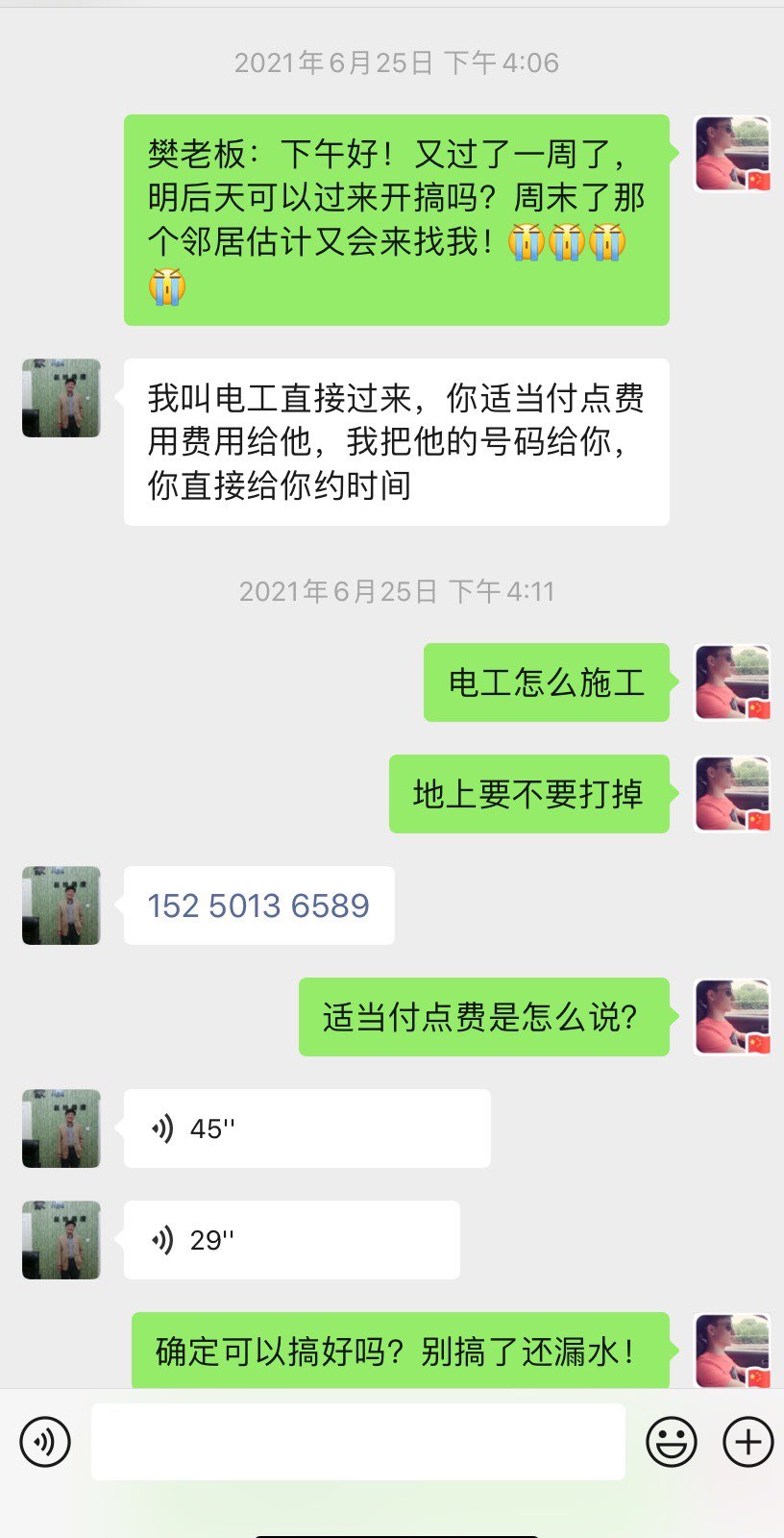This screenshot has width=784, height=1538.
Task: Play the 45-second voice message
Action: coord(306,1129)
